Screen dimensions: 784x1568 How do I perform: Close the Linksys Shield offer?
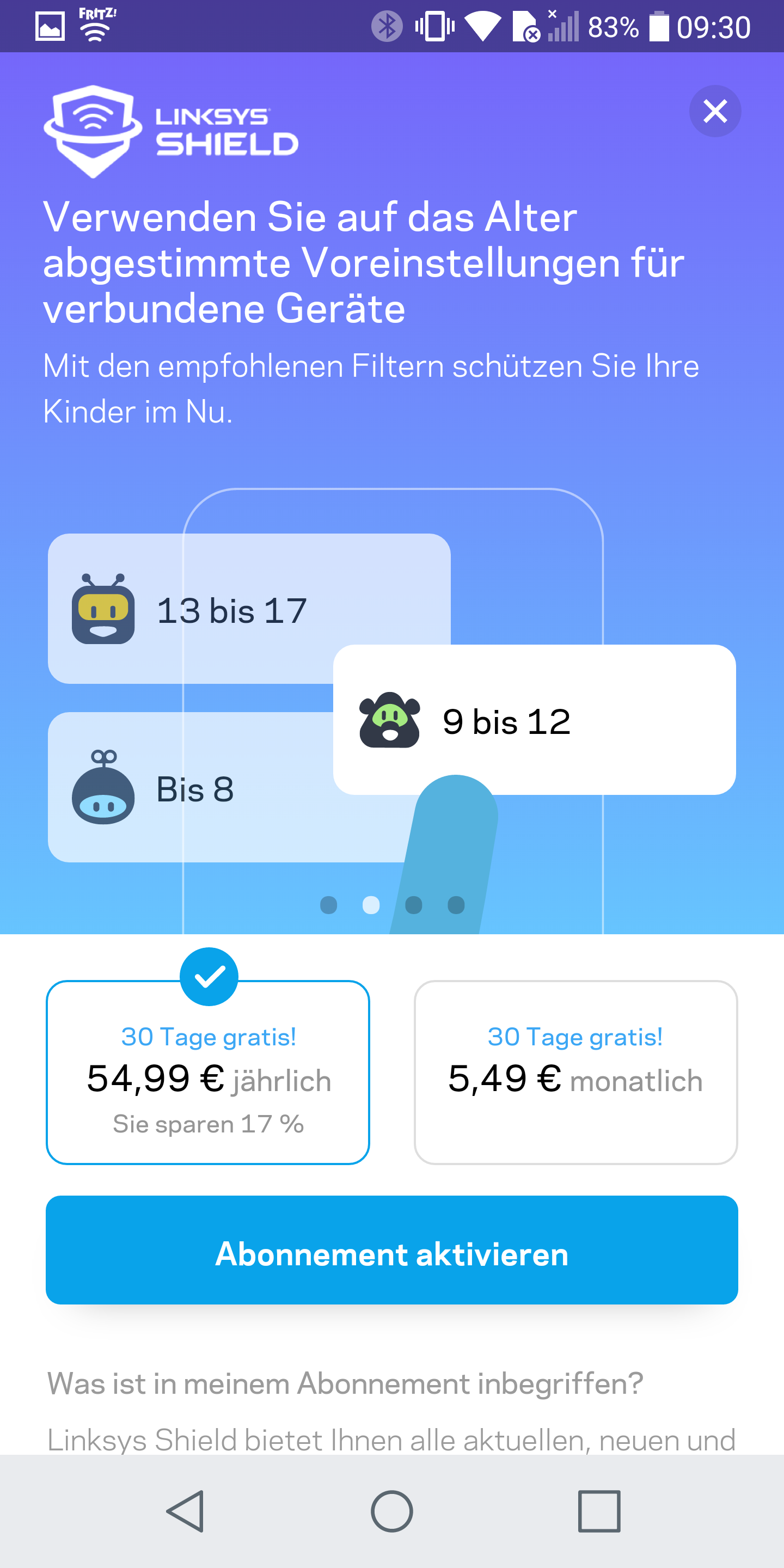tap(715, 112)
